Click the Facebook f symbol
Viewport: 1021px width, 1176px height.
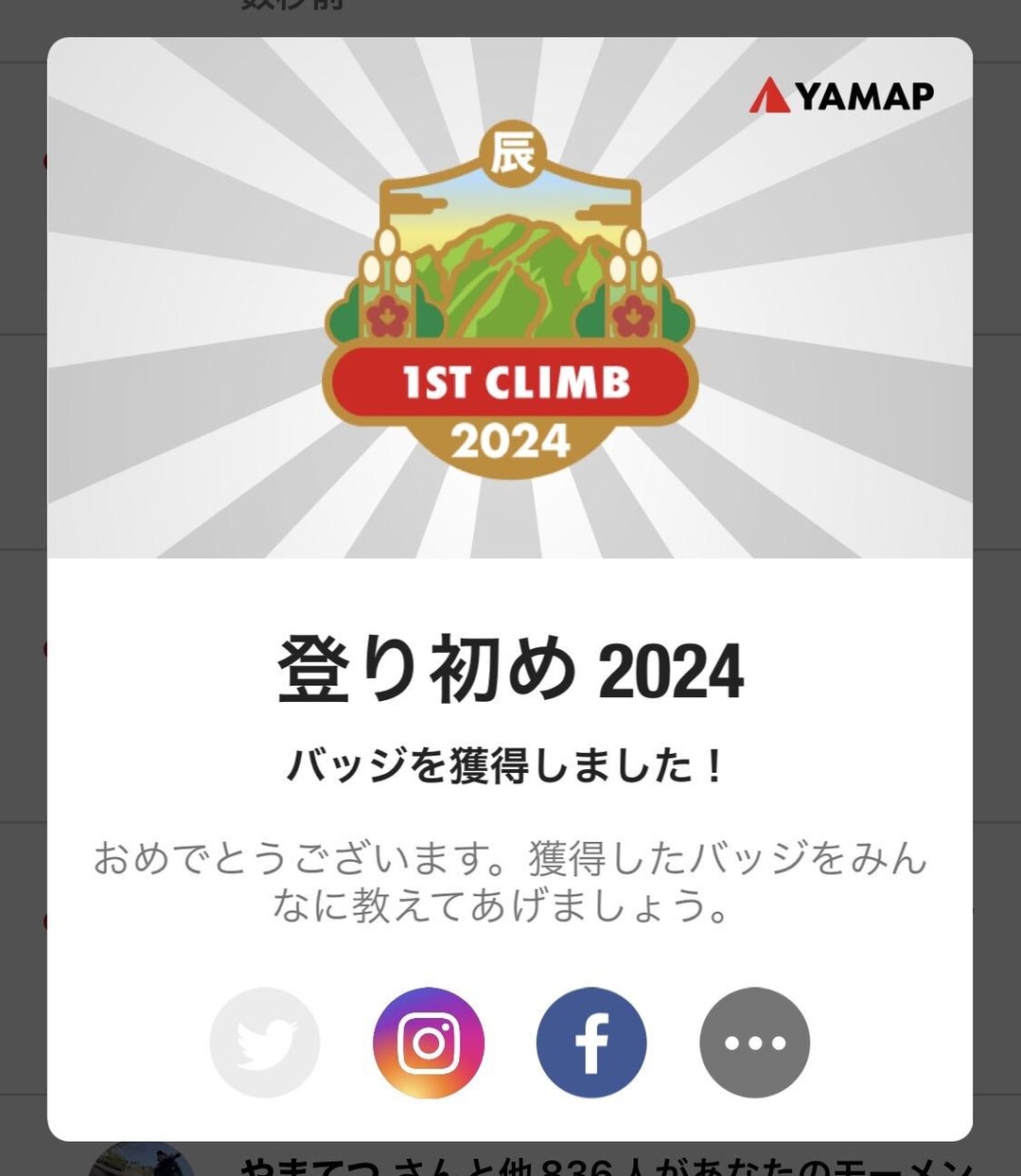[x=591, y=1042]
